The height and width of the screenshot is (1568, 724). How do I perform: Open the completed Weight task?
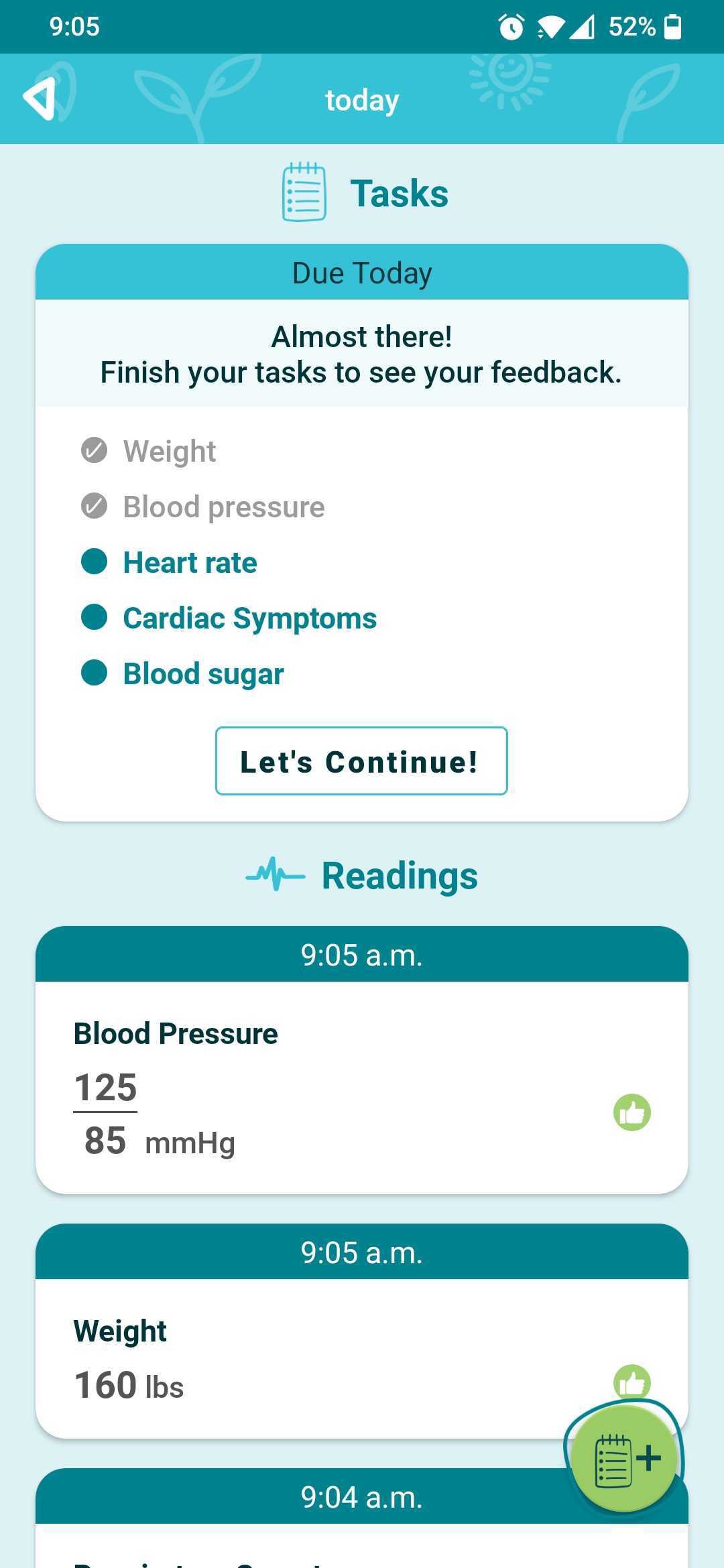pos(169,451)
